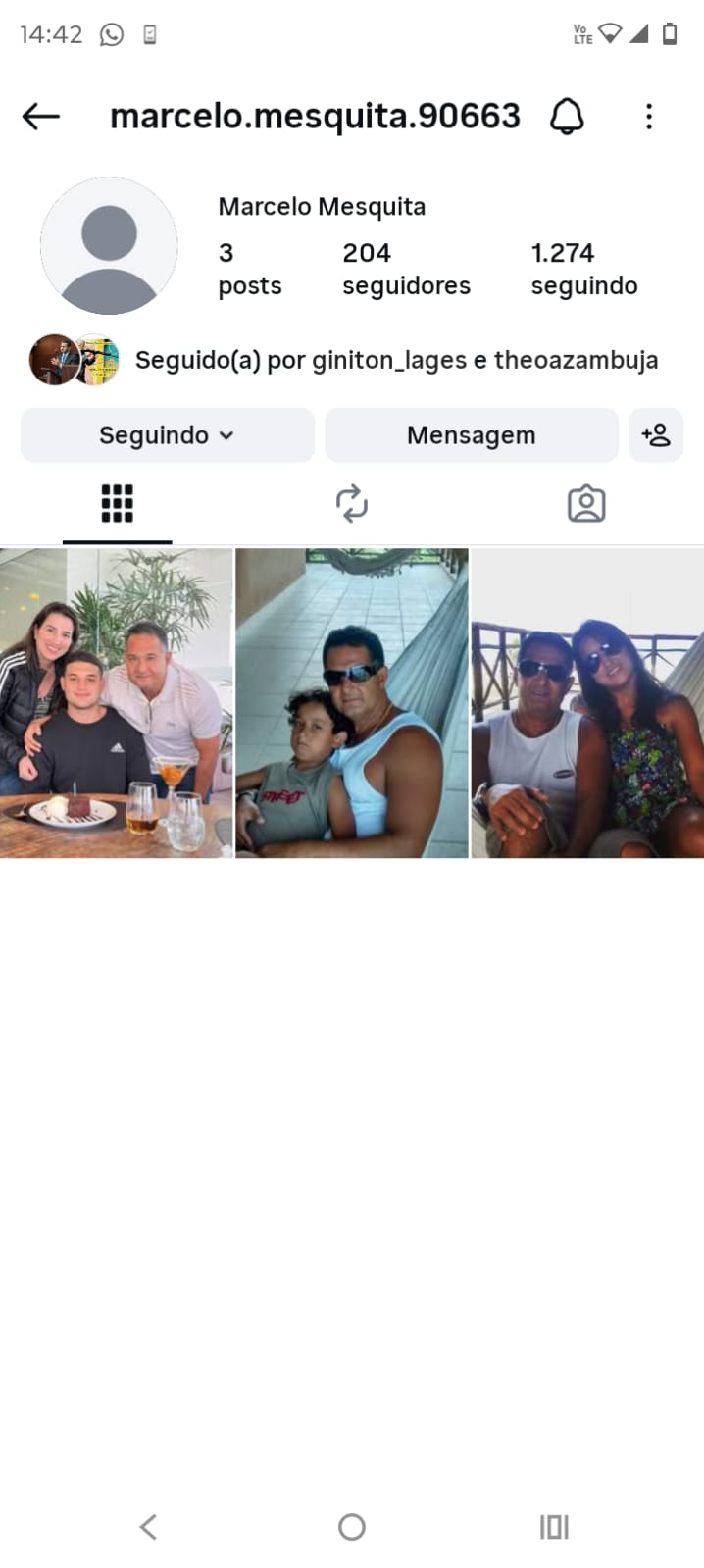Open the 204 seguidores list
This screenshot has width=704, height=1568.
[x=406, y=269]
